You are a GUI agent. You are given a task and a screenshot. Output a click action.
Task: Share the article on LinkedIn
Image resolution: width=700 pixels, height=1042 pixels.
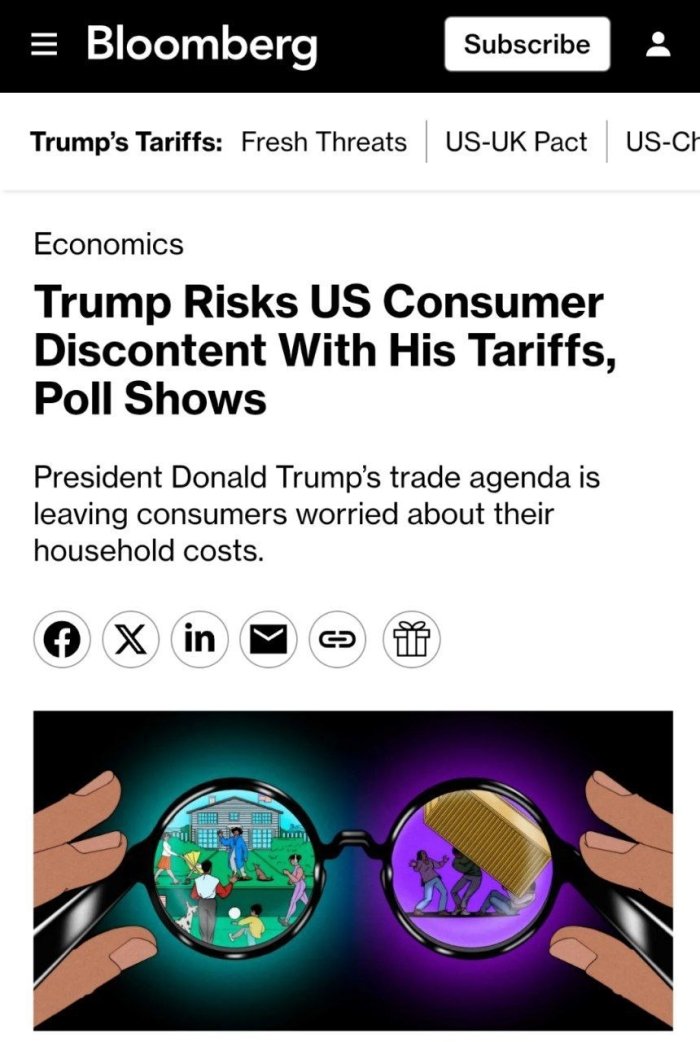[200, 639]
